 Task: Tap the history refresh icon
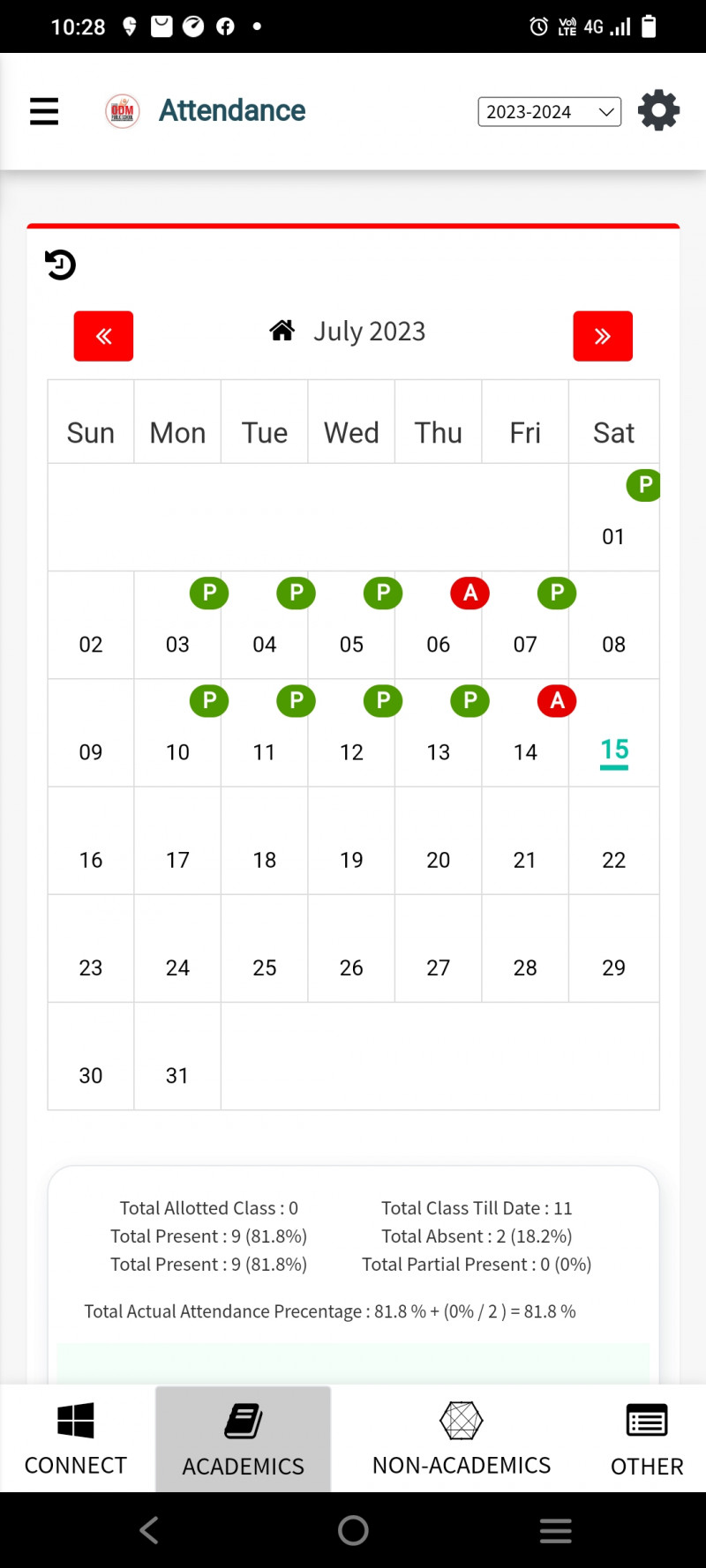(x=61, y=265)
